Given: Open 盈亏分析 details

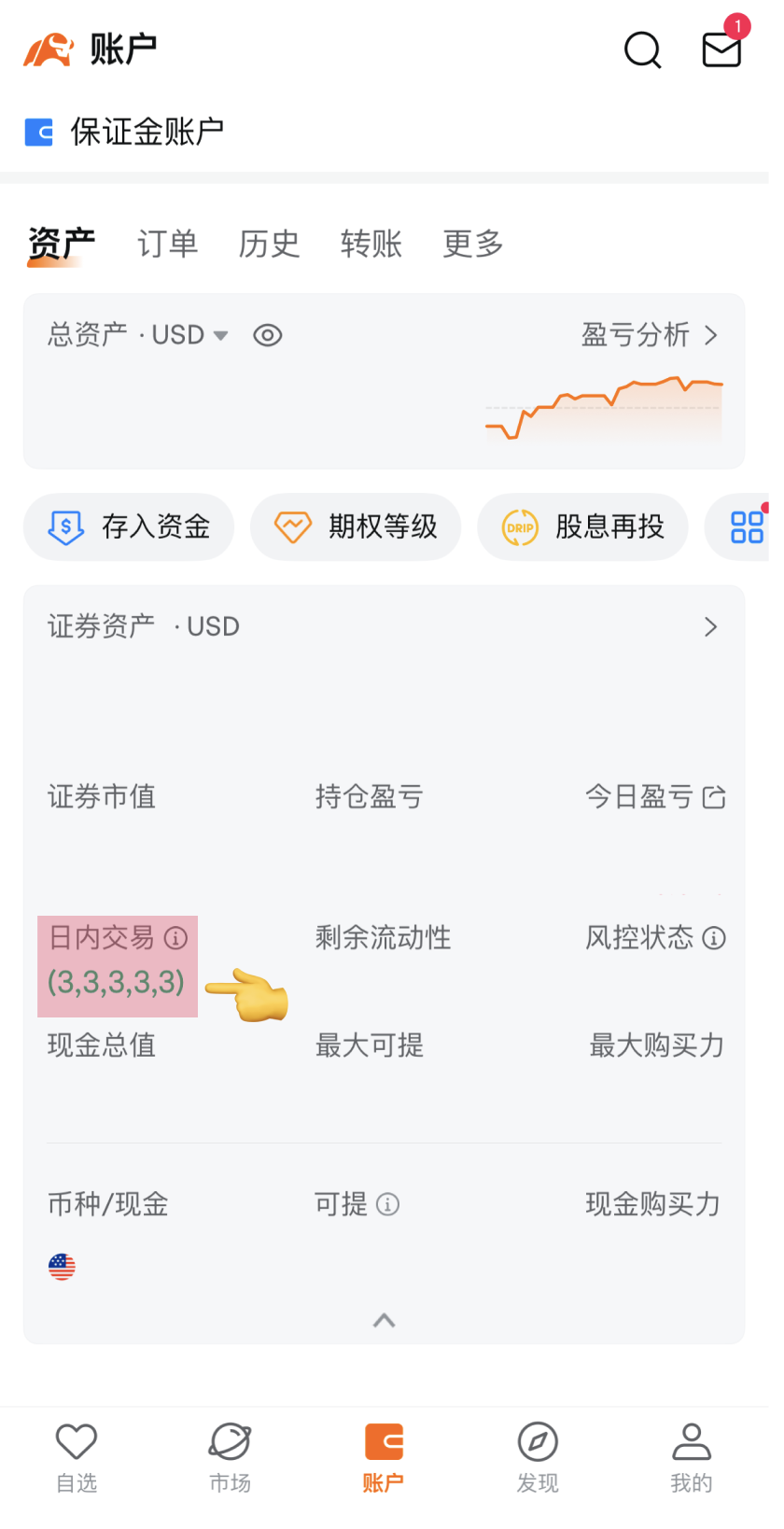Looking at the screenshot, I should [650, 335].
